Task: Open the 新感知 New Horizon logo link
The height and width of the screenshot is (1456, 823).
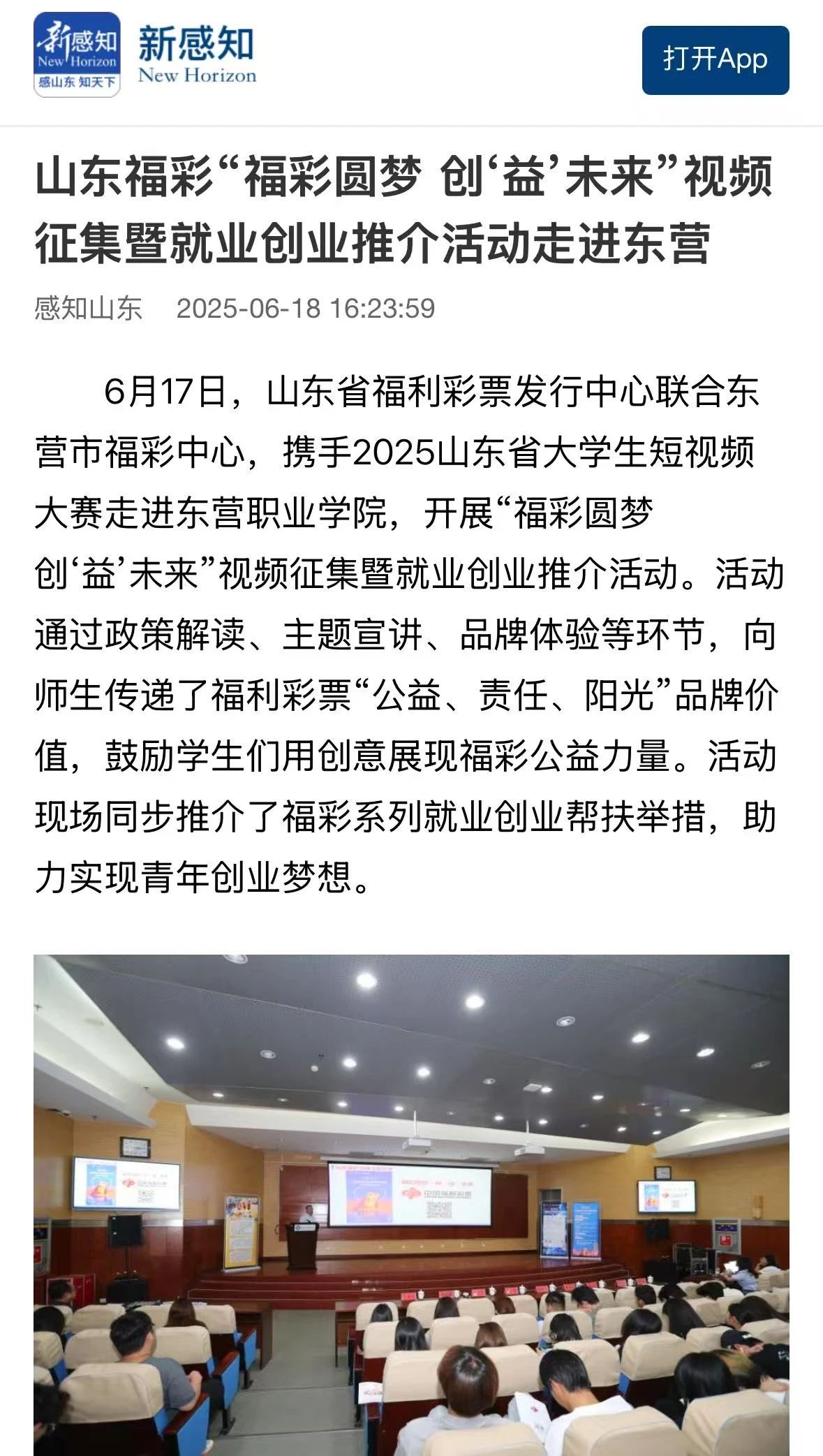Action: point(145,56)
